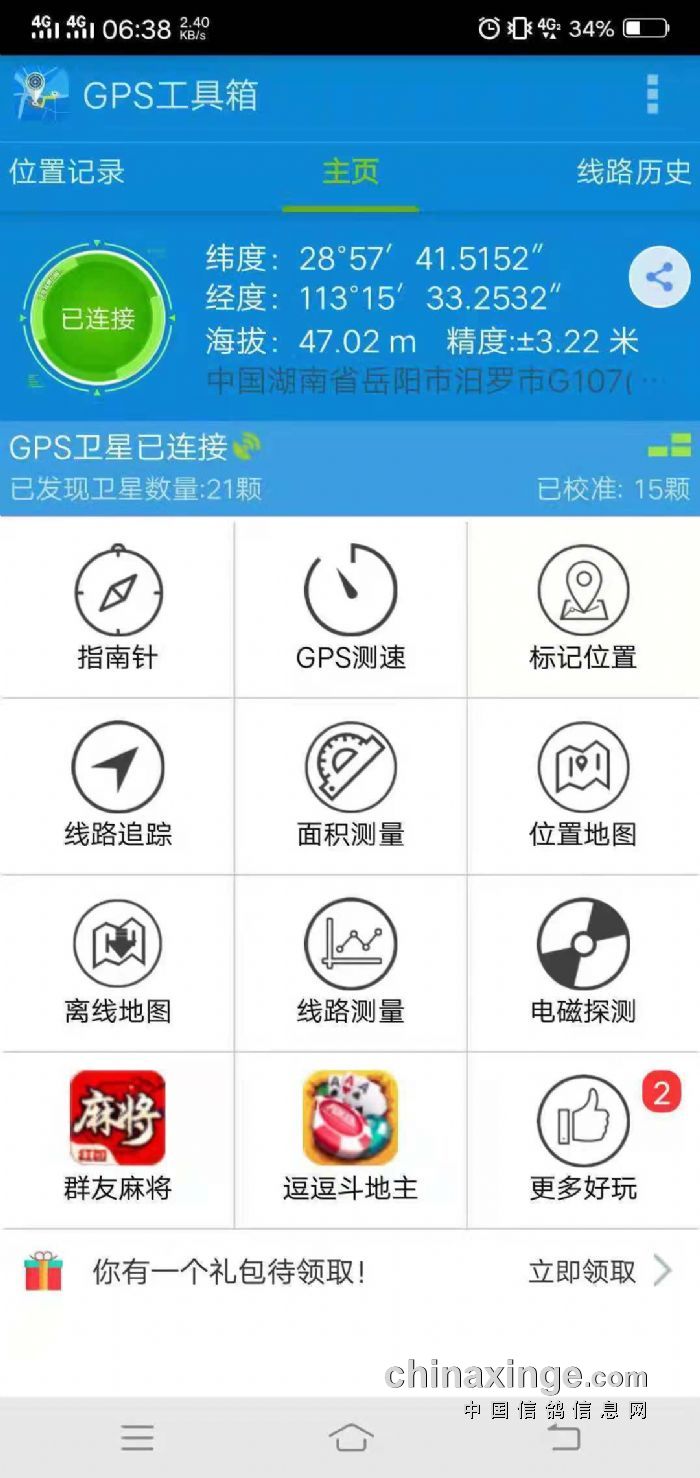Screen dimensions: 700x1478
Task: Open 更多好玩 with the red badge
Action: 583,1138
